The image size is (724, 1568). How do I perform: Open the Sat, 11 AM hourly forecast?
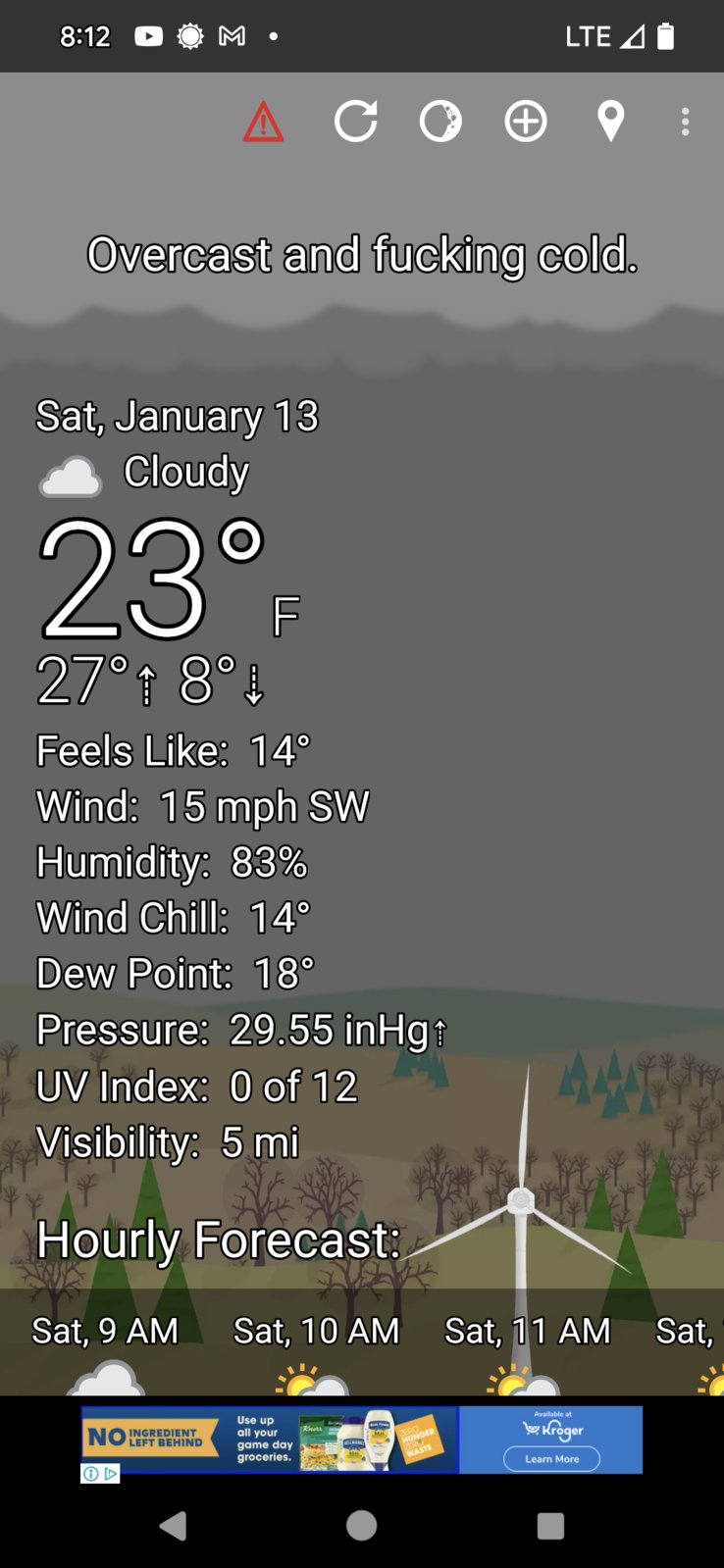coord(527,1343)
